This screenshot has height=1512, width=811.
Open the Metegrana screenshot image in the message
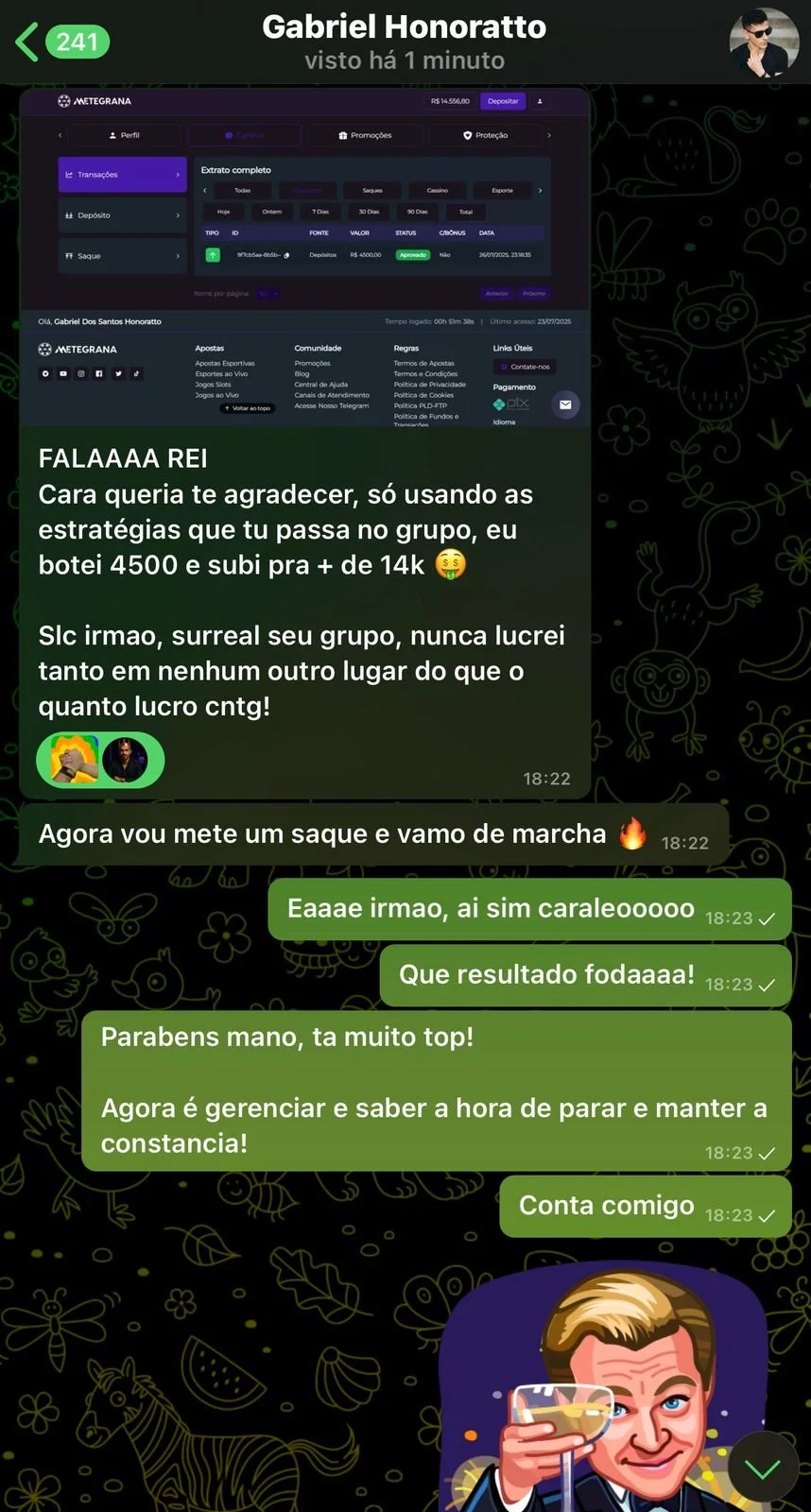(304, 257)
